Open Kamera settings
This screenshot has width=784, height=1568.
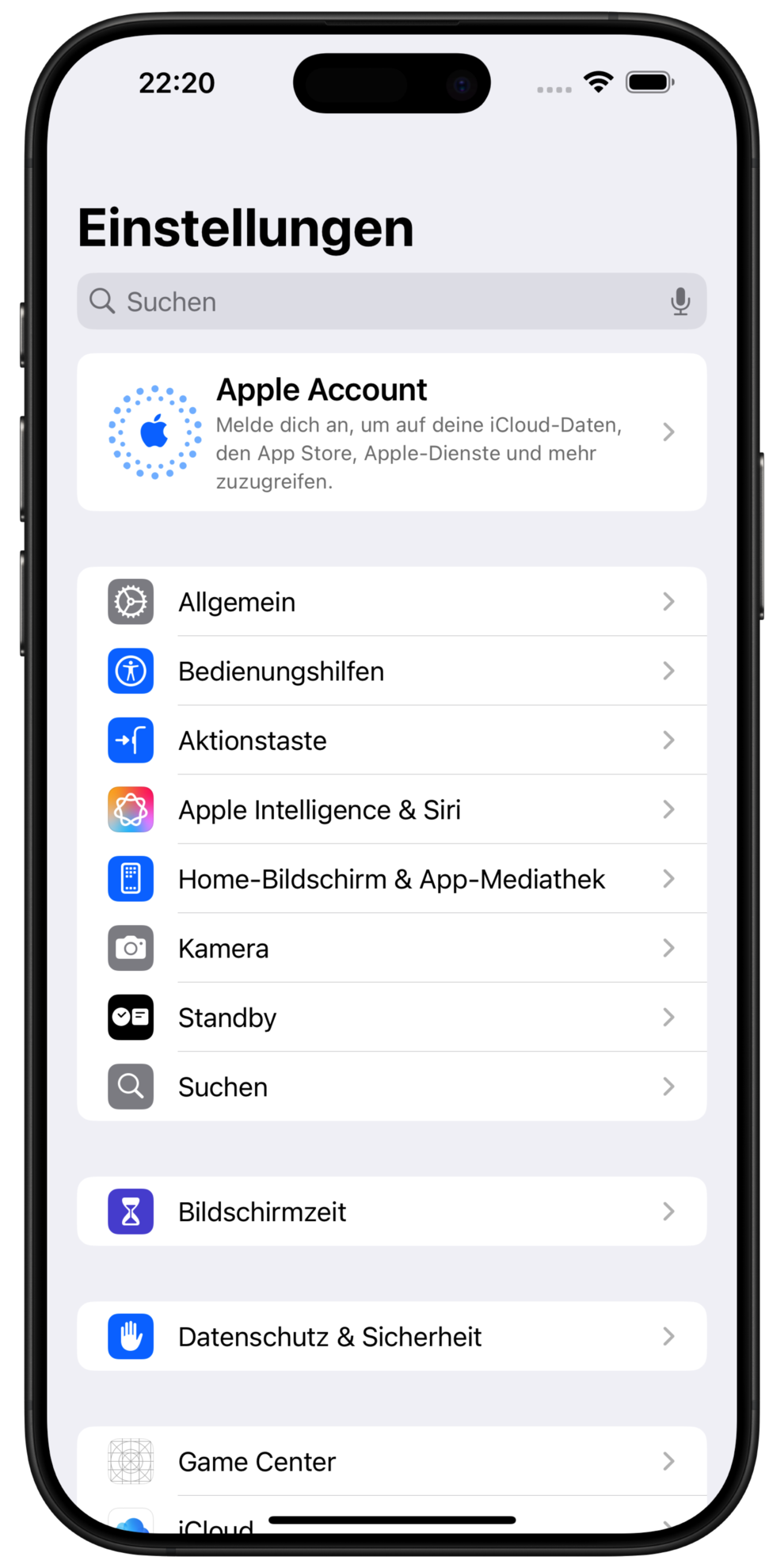391,949
